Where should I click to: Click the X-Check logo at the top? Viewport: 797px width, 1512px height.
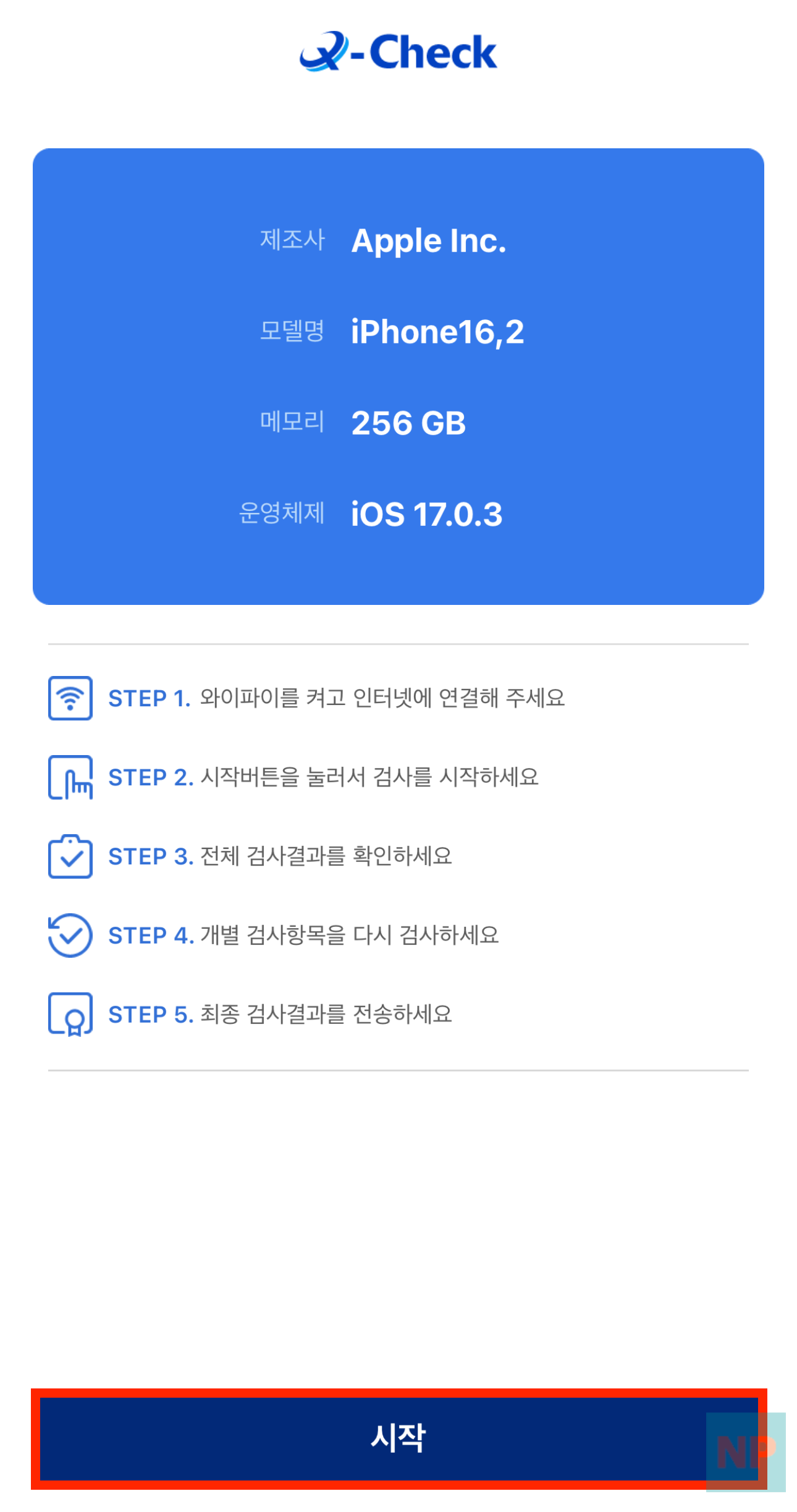tap(399, 53)
